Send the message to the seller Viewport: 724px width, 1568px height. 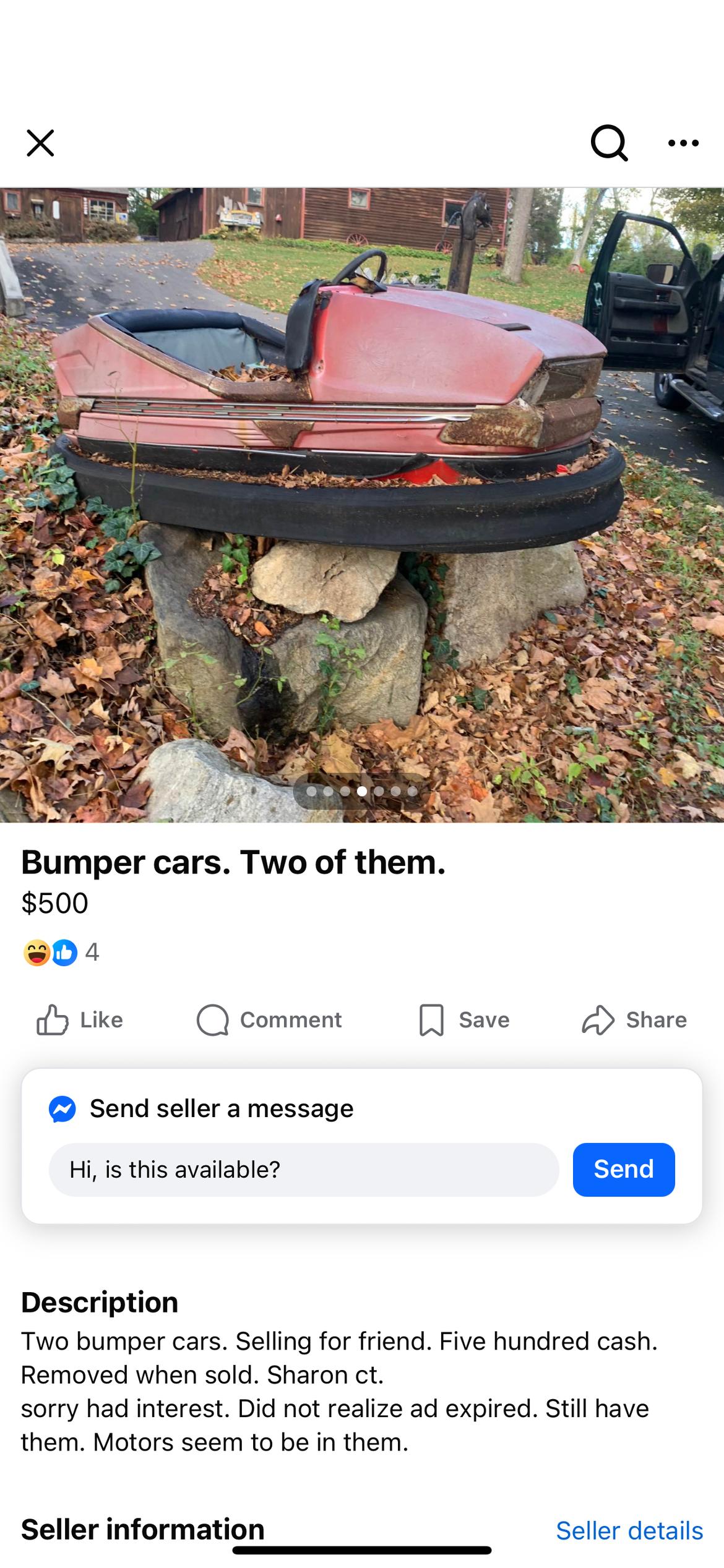(623, 1169)
